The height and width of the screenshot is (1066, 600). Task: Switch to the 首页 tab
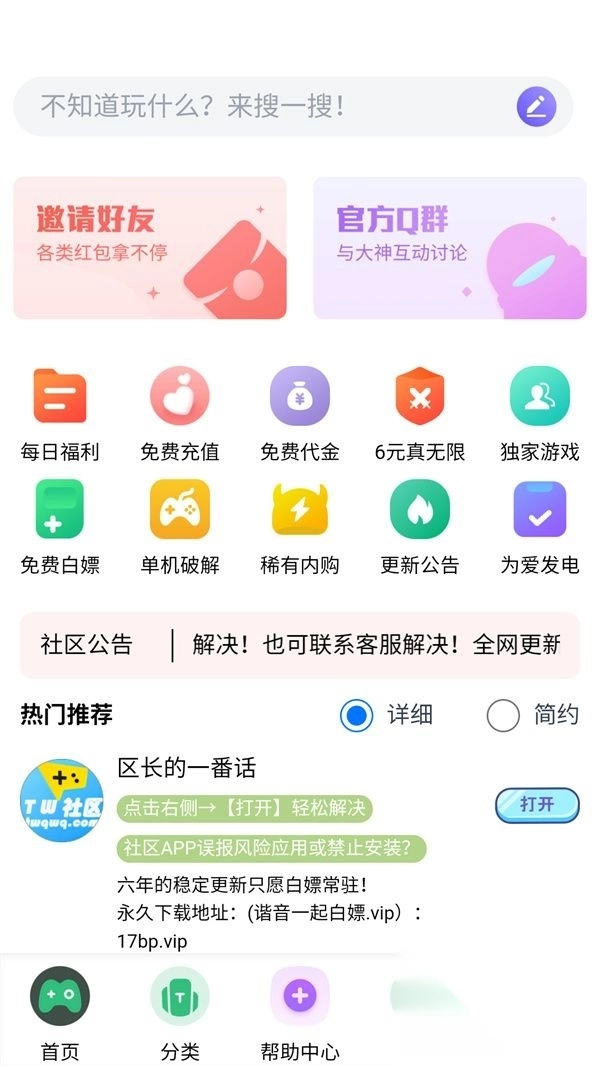click(x=60, y=1010)
